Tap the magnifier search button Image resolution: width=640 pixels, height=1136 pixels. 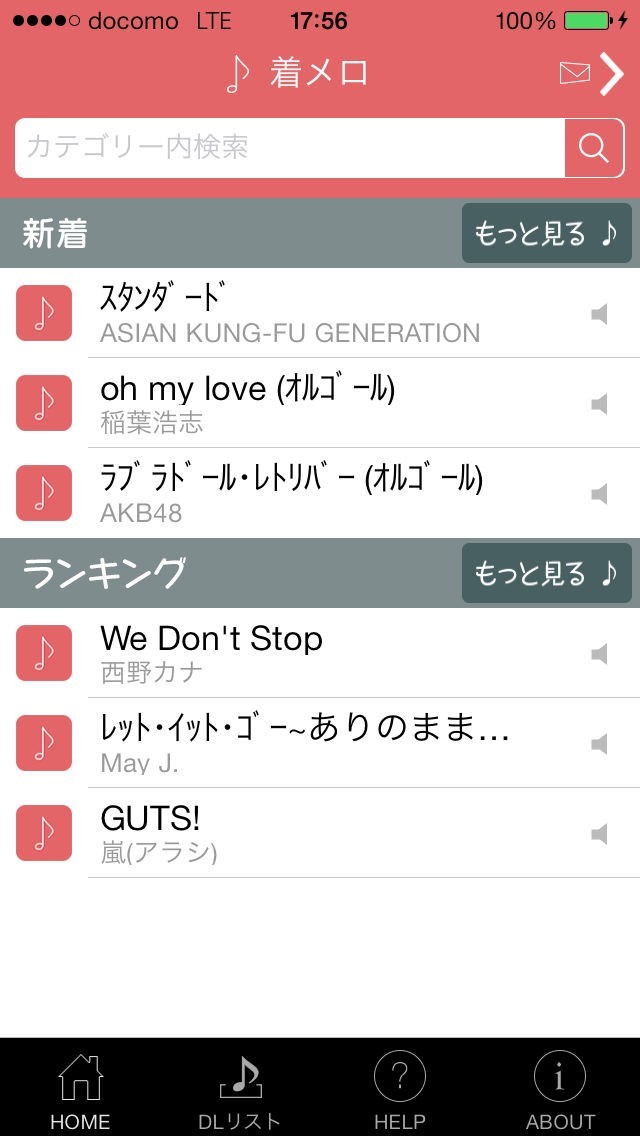coord(594,148)
